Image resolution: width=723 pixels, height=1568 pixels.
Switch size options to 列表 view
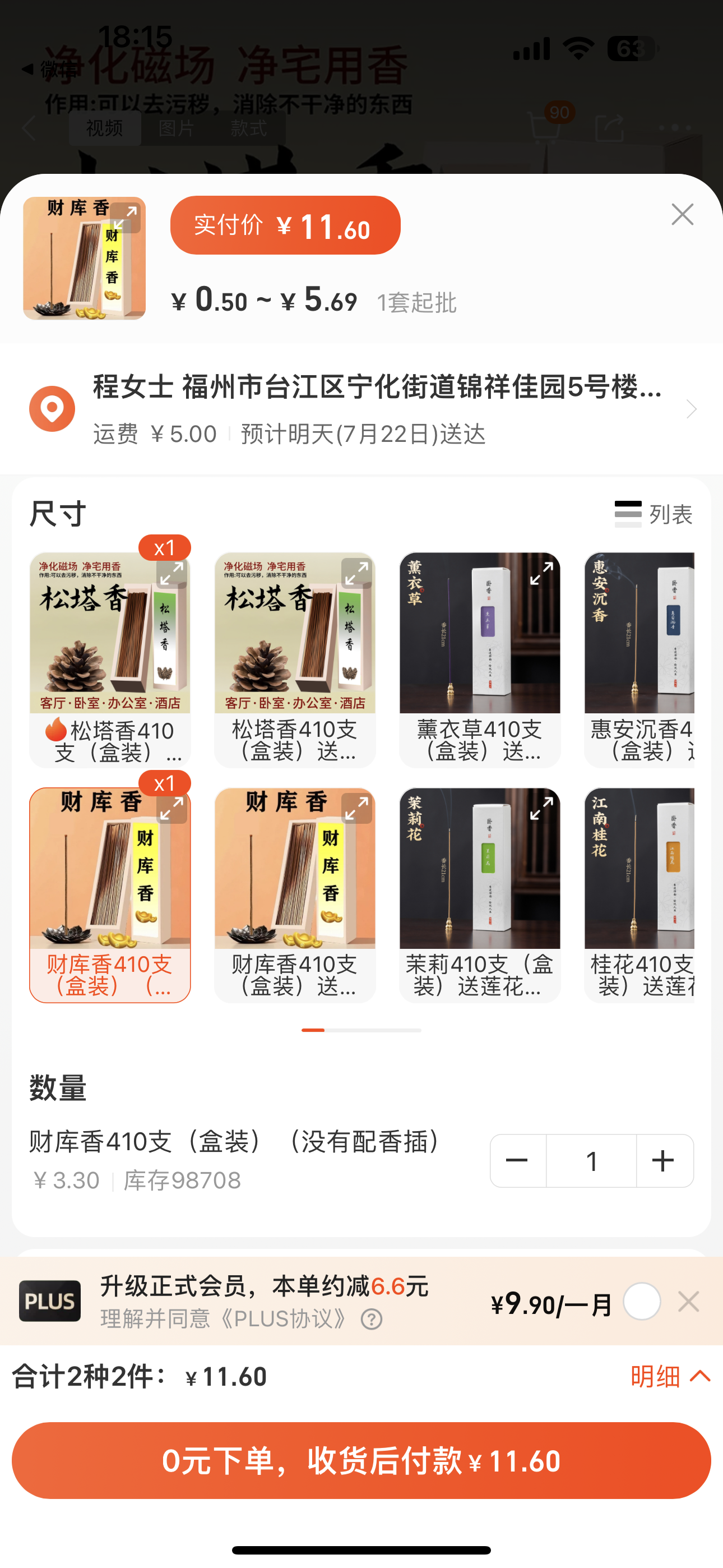(x=653, y=514)
